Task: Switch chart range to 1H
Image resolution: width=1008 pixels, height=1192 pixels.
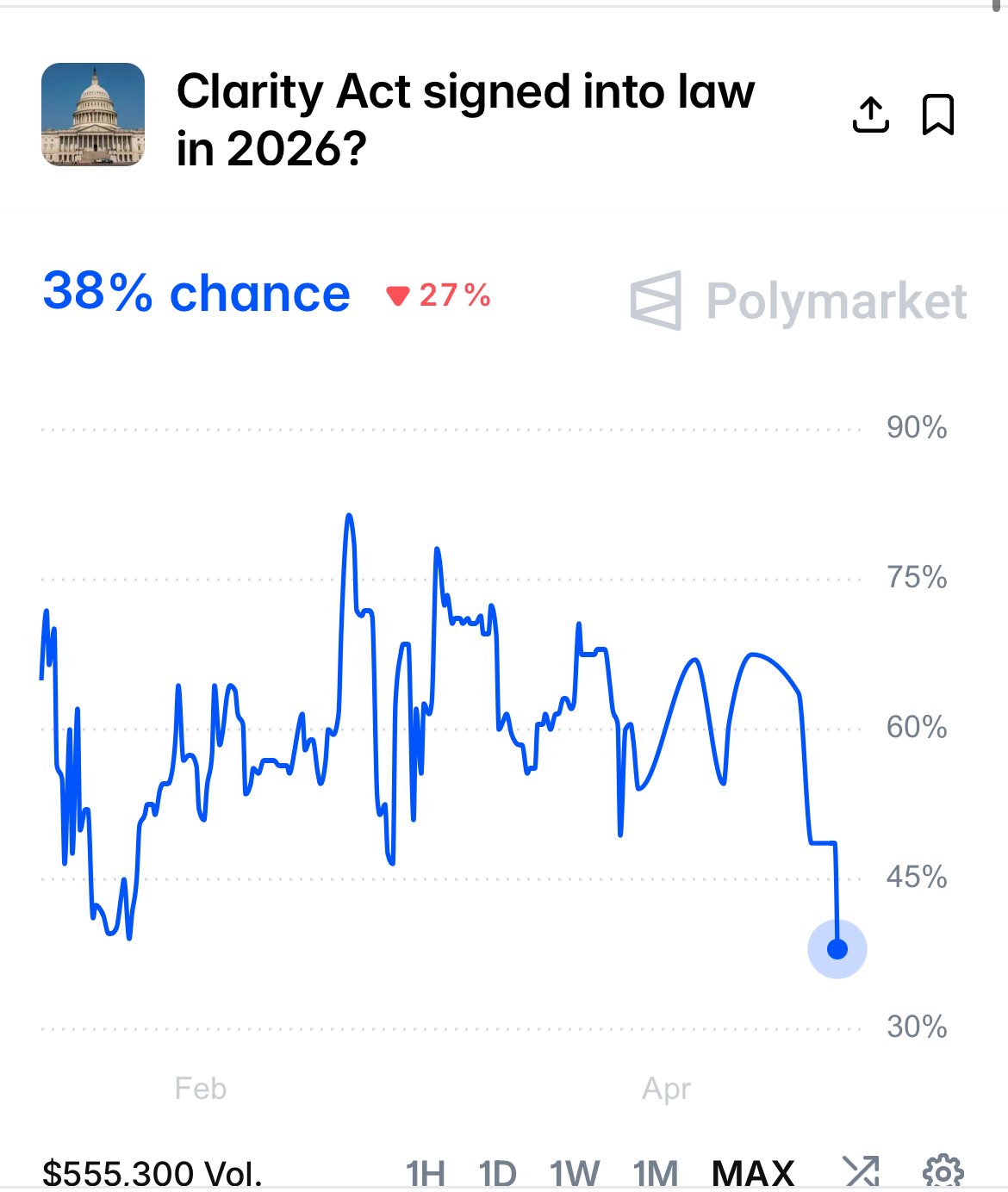Action: [426, 1173]
